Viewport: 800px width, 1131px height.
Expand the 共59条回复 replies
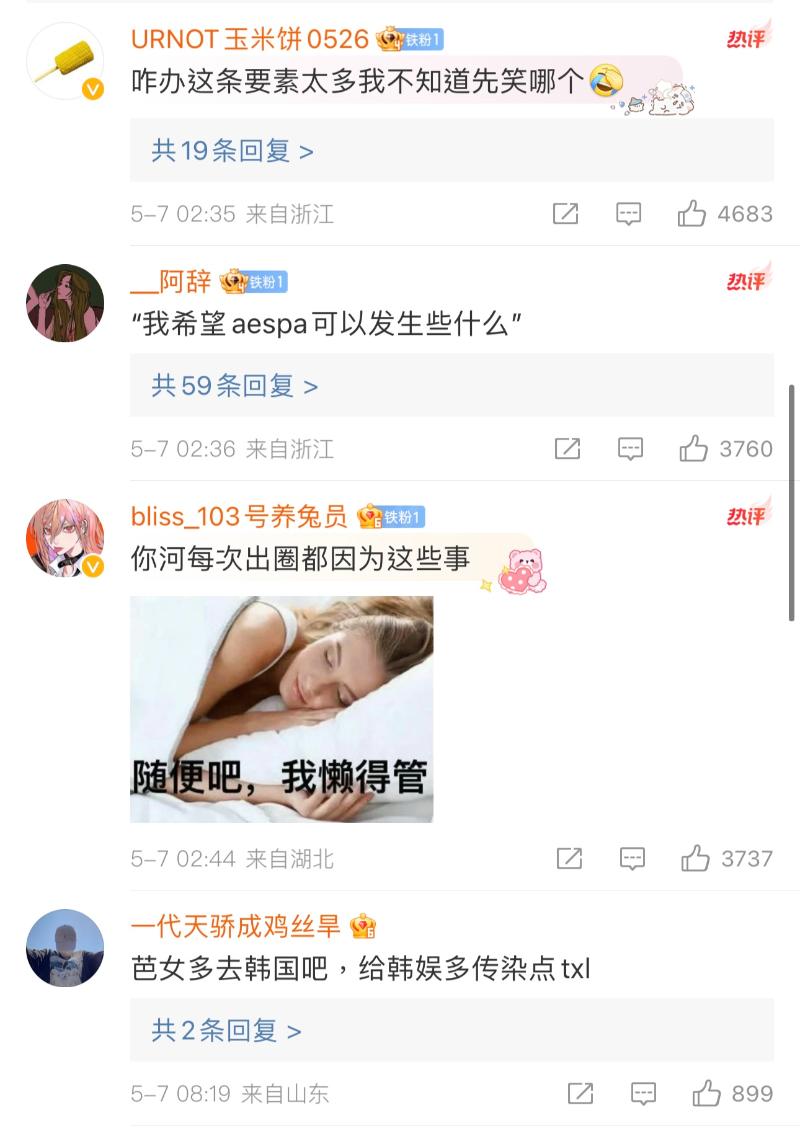(x=234, y=386)
